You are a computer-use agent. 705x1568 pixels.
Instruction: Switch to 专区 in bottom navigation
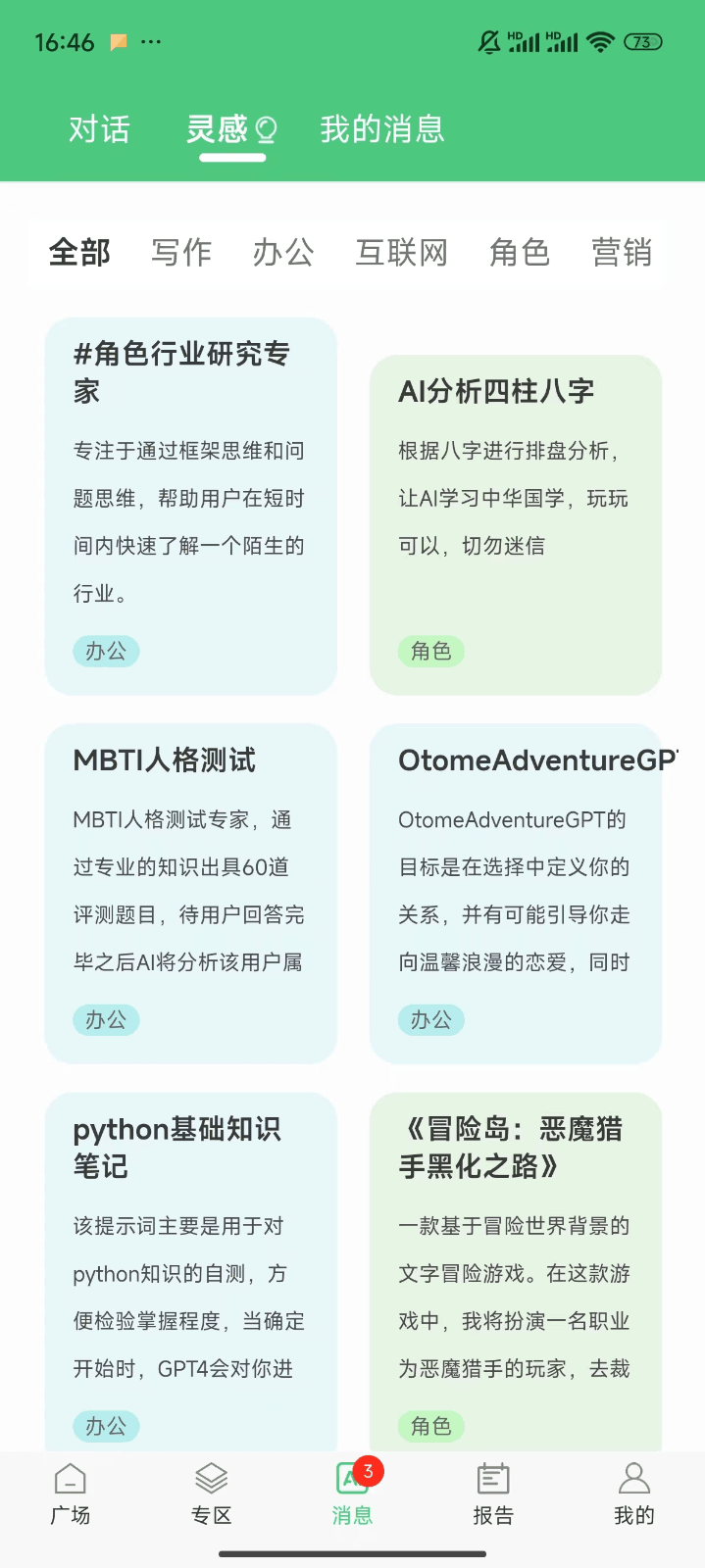pyautogui.click(x=211, y=1494)
